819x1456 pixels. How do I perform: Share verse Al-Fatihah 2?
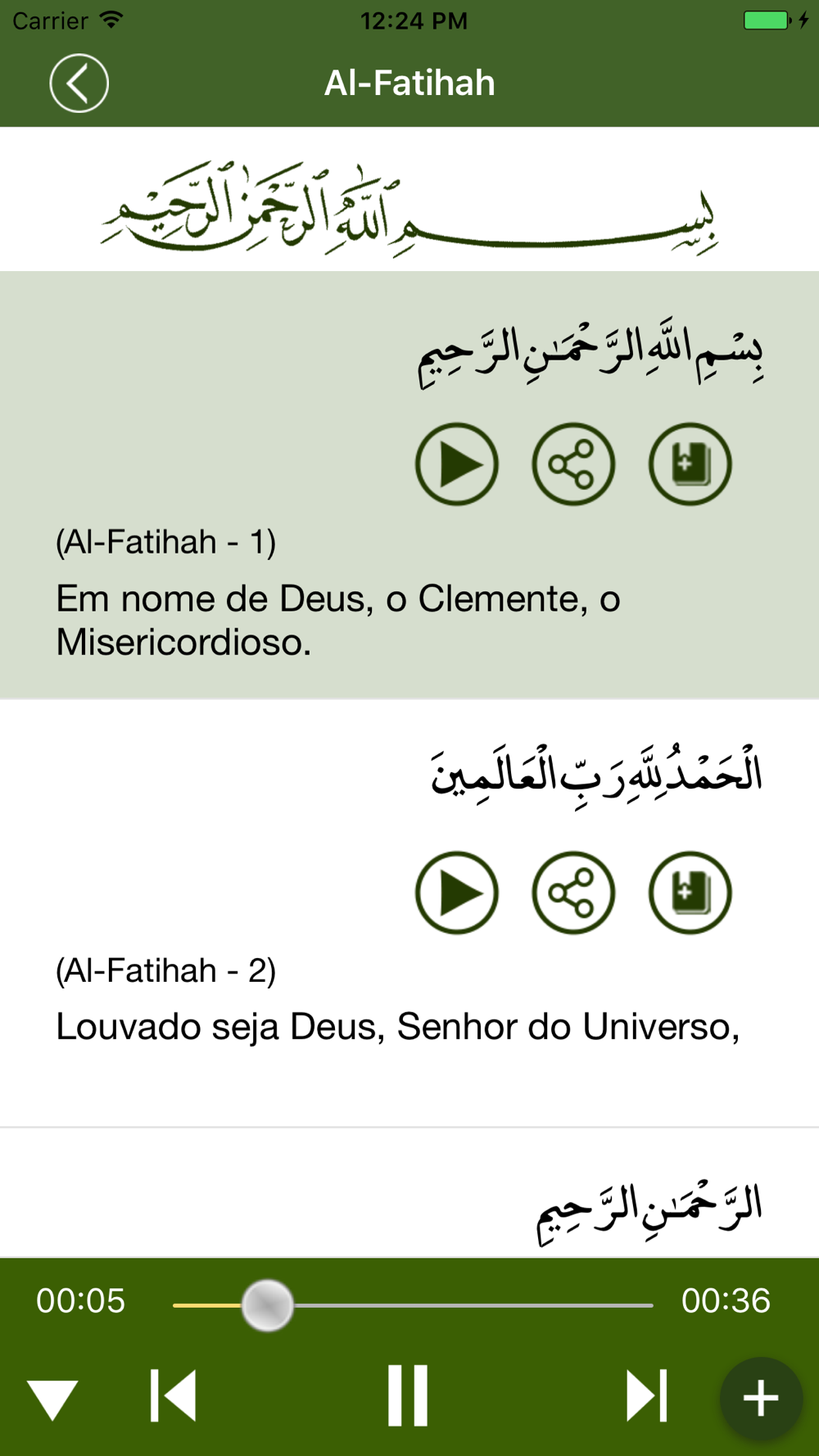click(x=573, y=893)
